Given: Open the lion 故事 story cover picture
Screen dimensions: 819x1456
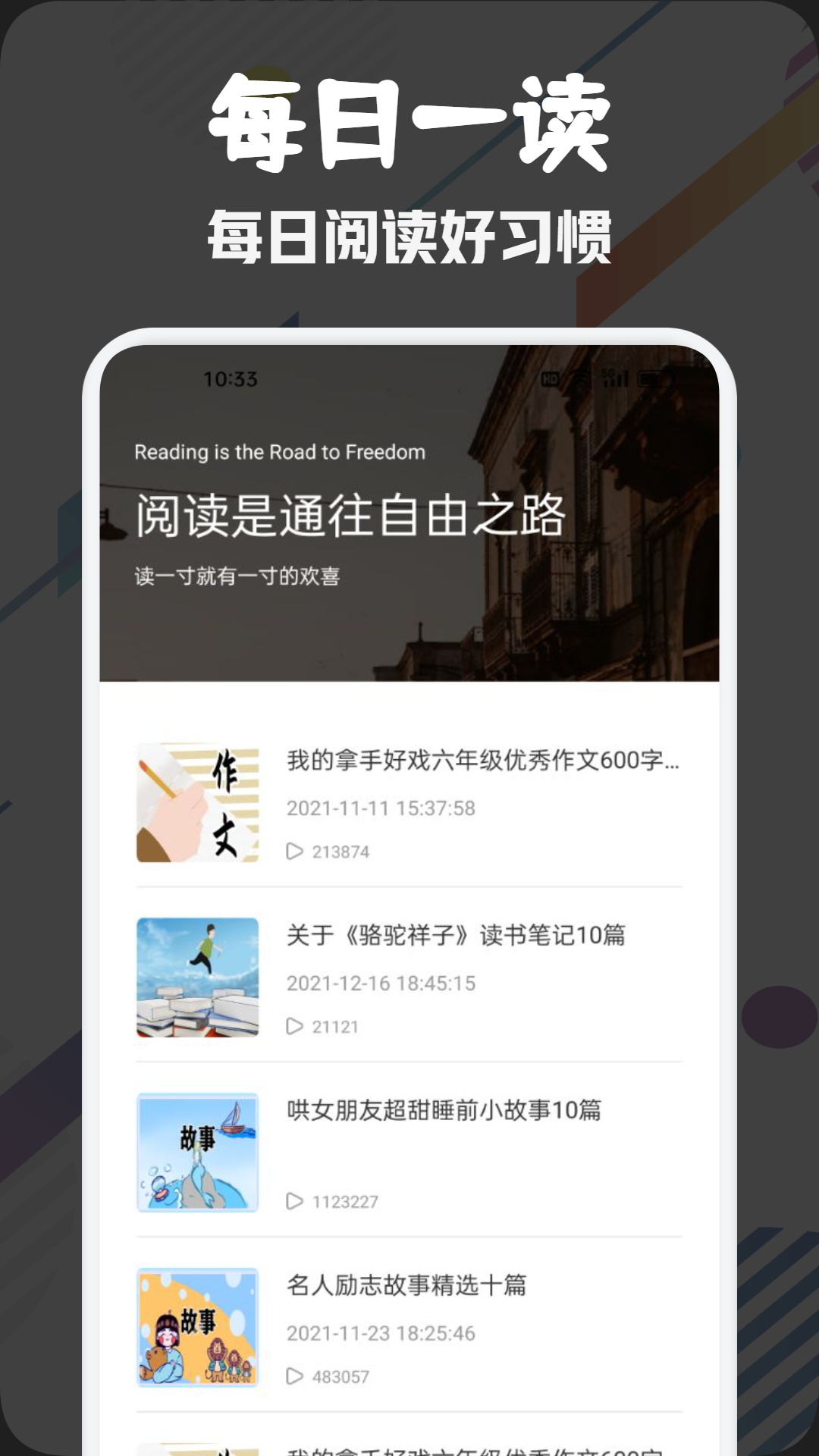Looking at the screenshot, I should tap(199, 1329).
